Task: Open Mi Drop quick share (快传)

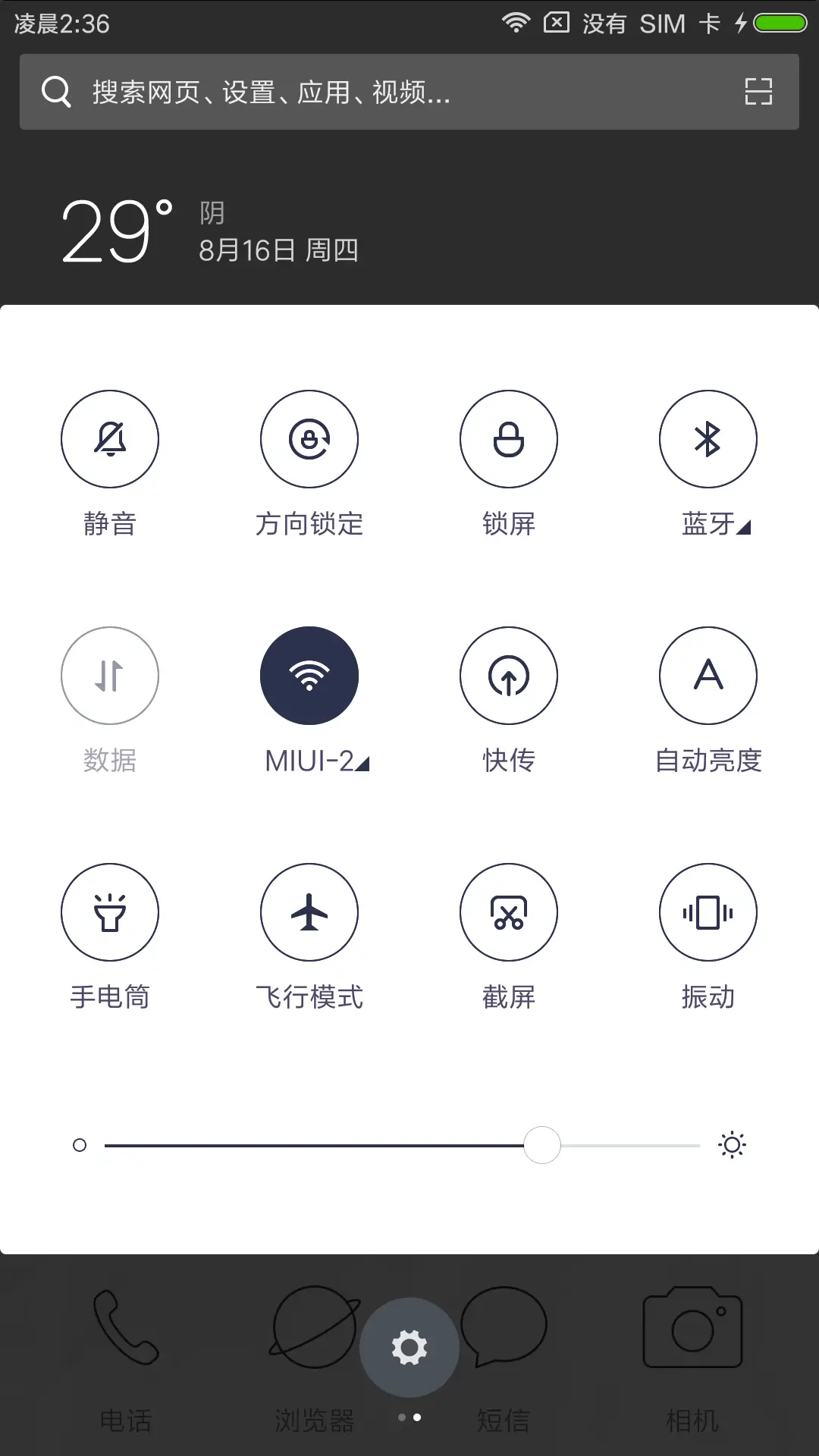Action: pyautogui.click(x=509, y=675)
